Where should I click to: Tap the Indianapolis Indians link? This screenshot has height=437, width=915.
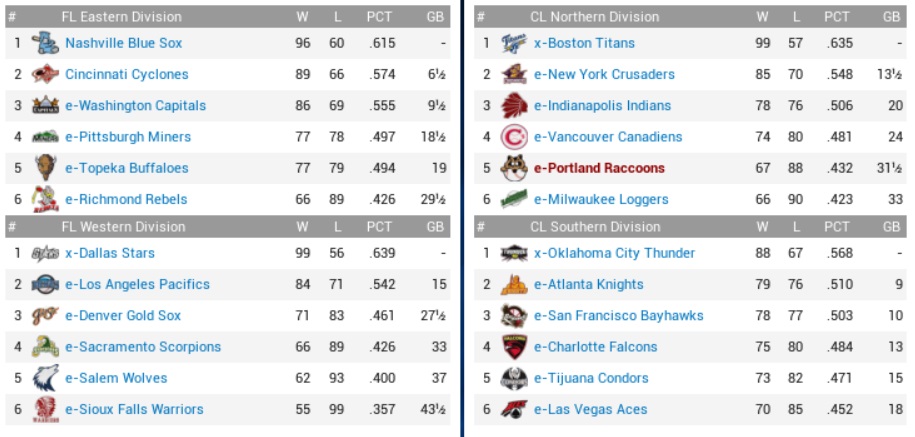click(602, 105)
